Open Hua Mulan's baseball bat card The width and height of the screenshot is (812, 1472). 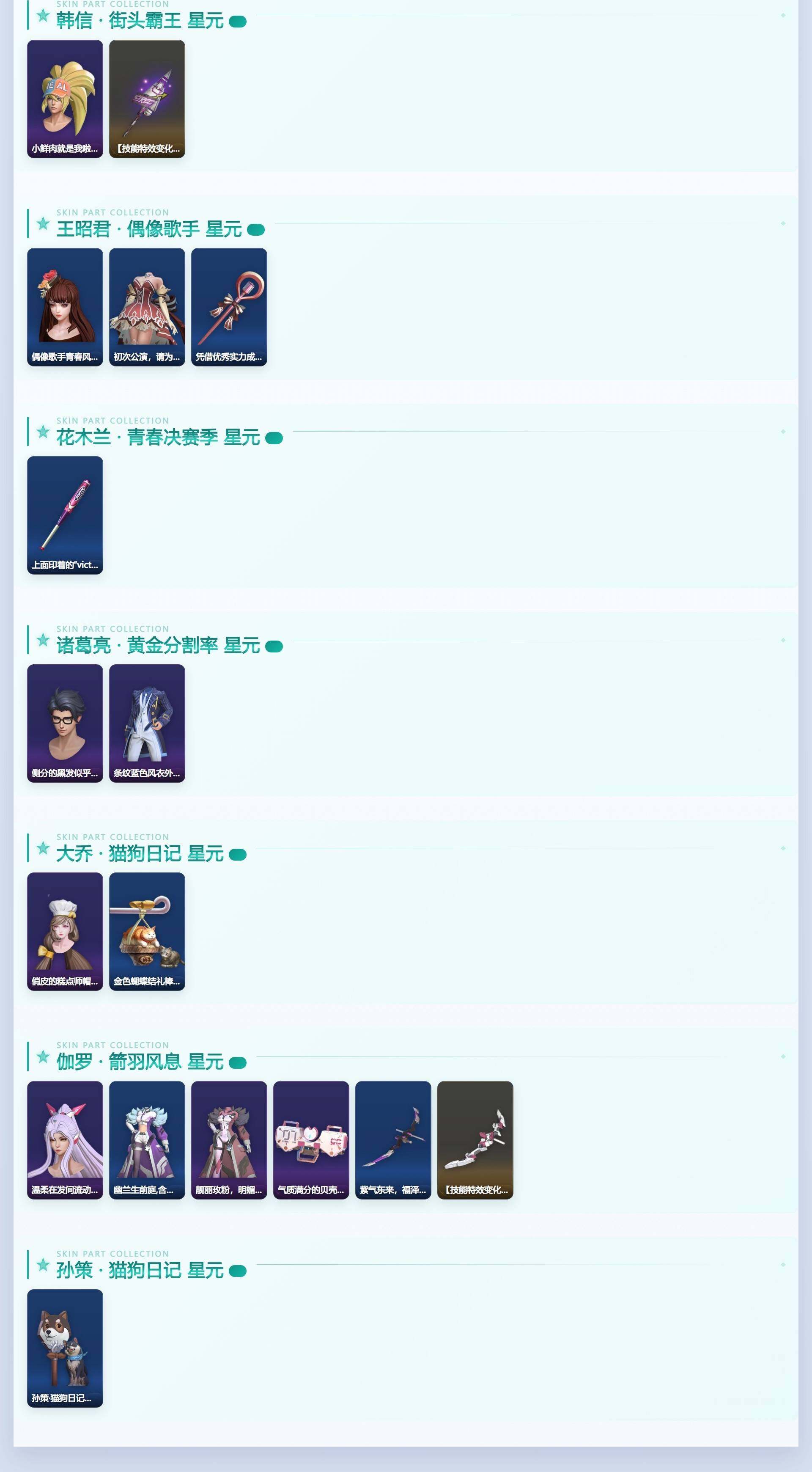point(65,515)
